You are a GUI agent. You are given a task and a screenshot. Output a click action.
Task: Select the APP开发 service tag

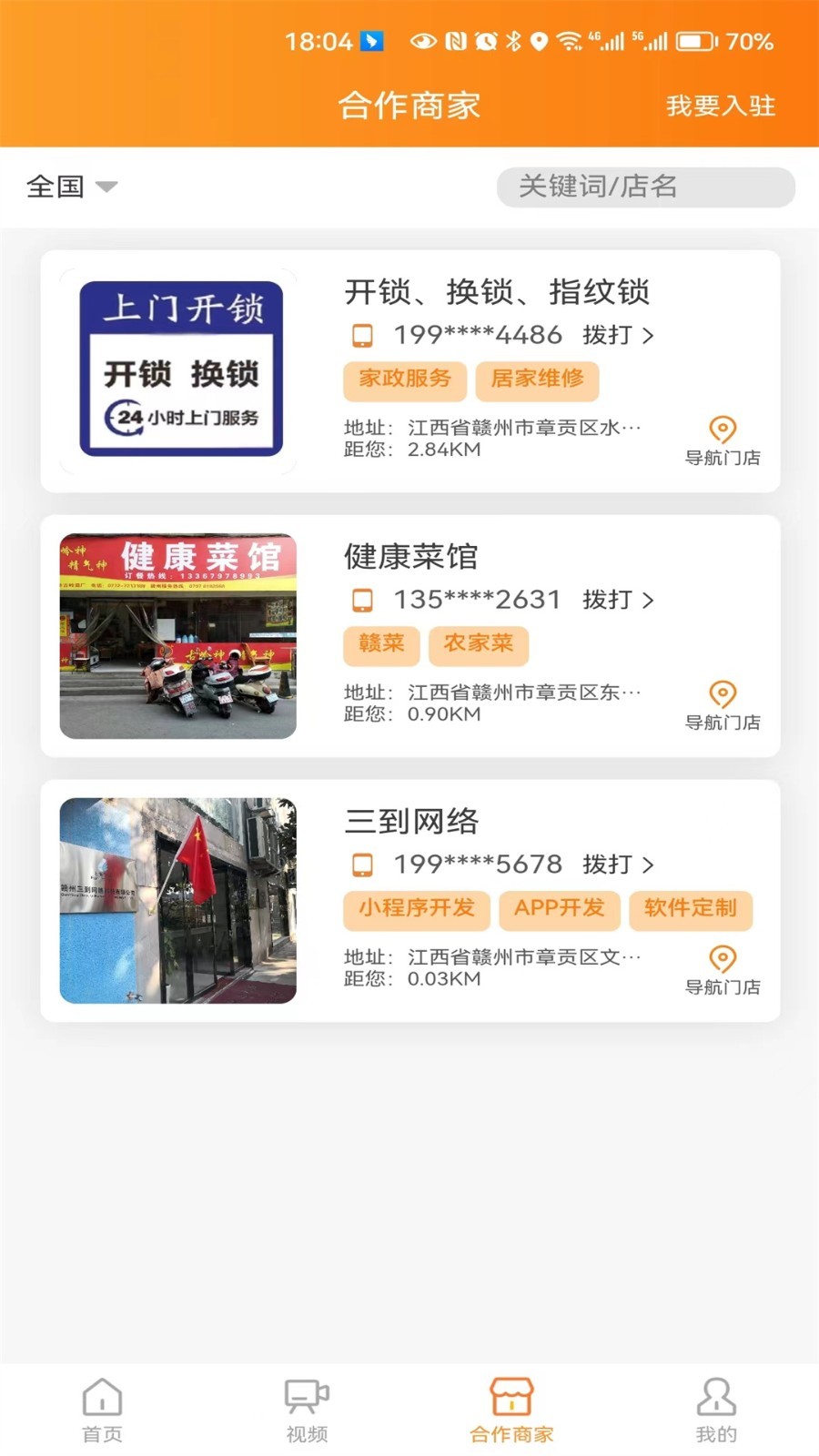[559, 910]
